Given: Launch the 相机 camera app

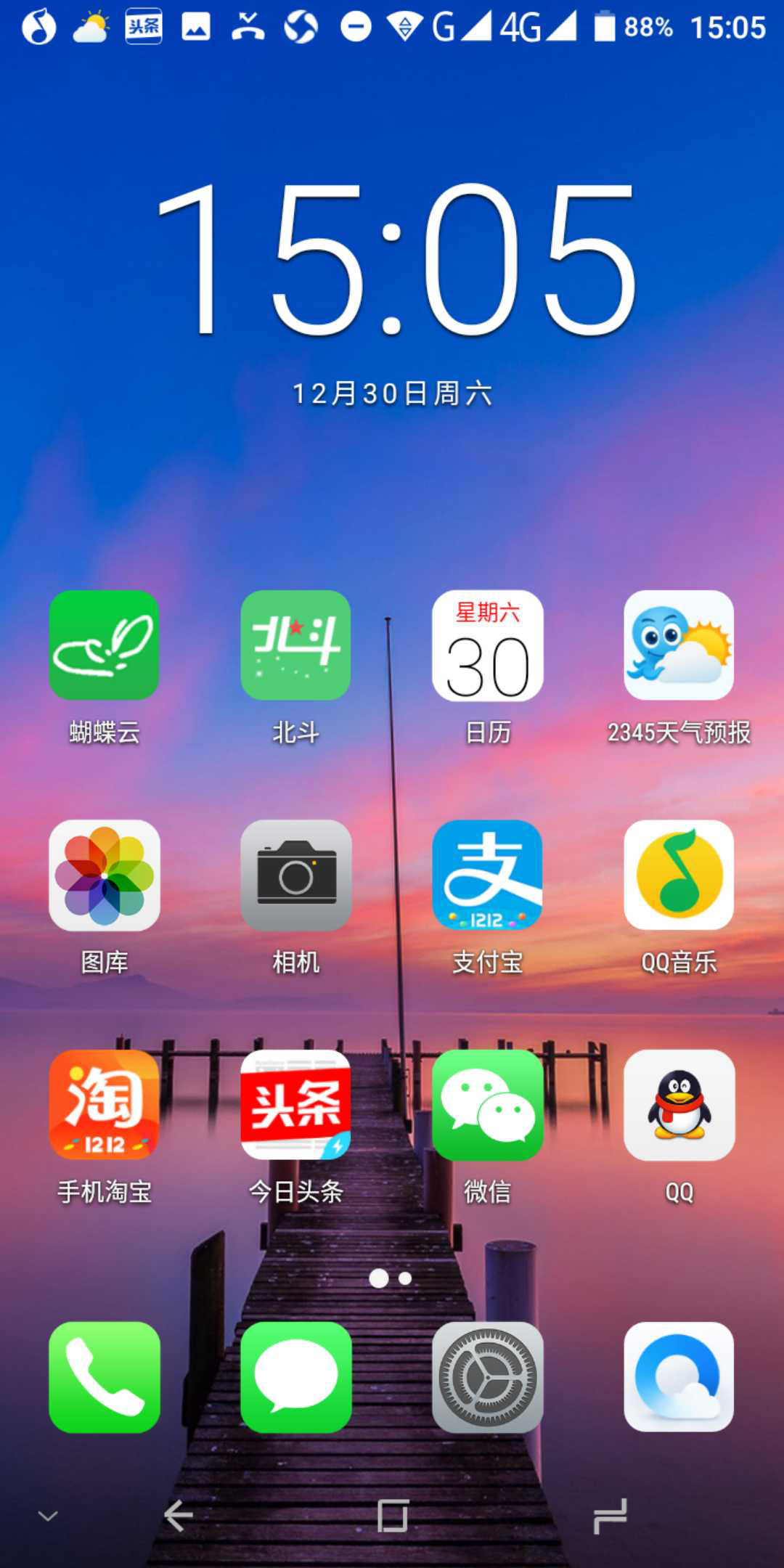Looking at the screenshot, I should [x=295, y=875].
